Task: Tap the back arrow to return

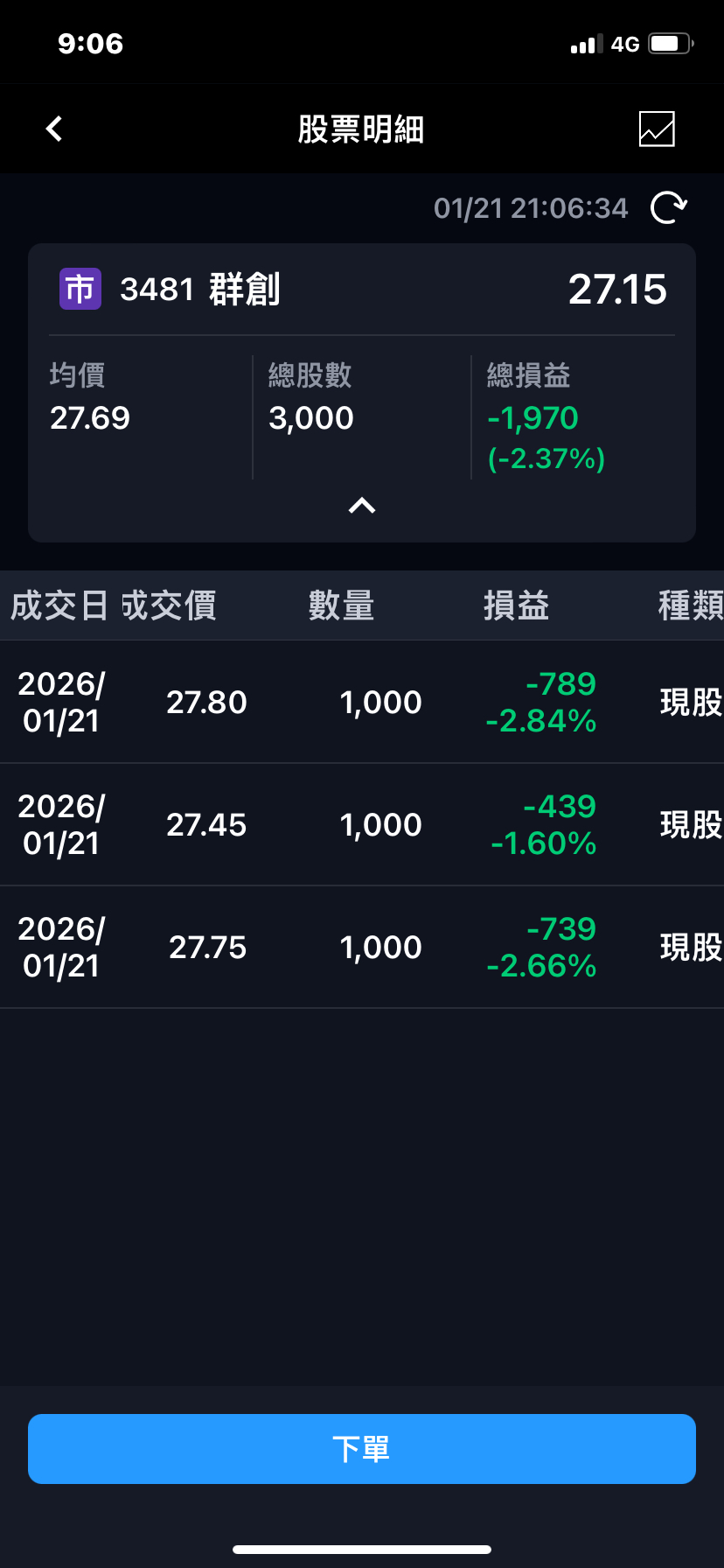Action: pyautogui.click(x=53, y=128)
